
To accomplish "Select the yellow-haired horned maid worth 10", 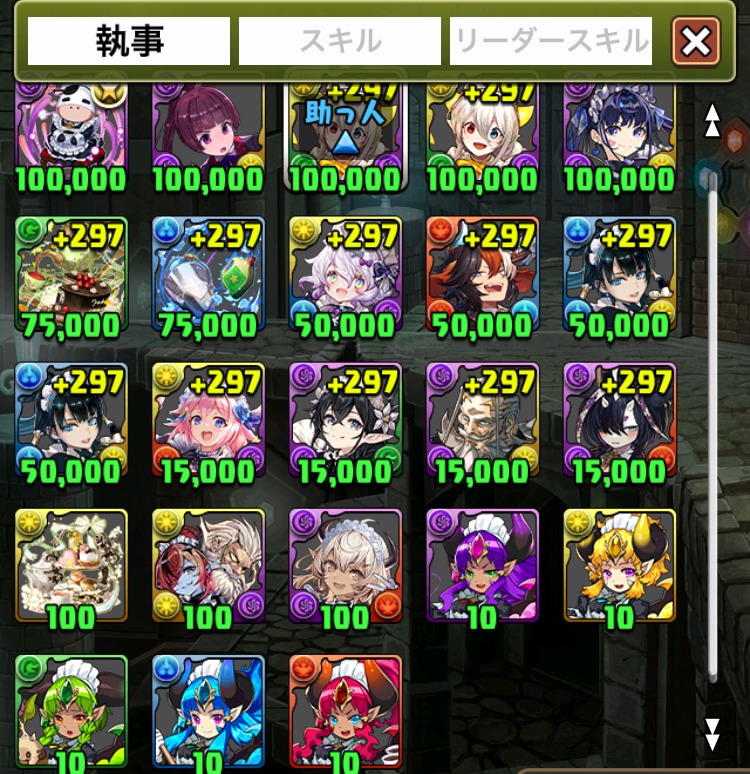I will coord(619,565).
